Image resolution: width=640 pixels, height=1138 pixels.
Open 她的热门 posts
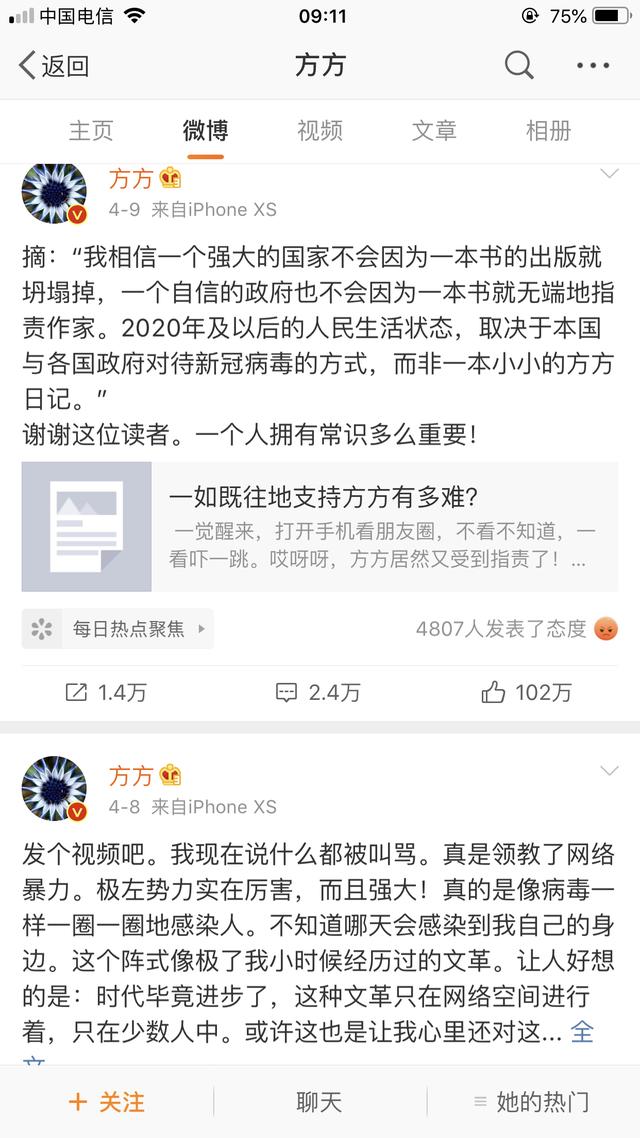[531, 1102]
